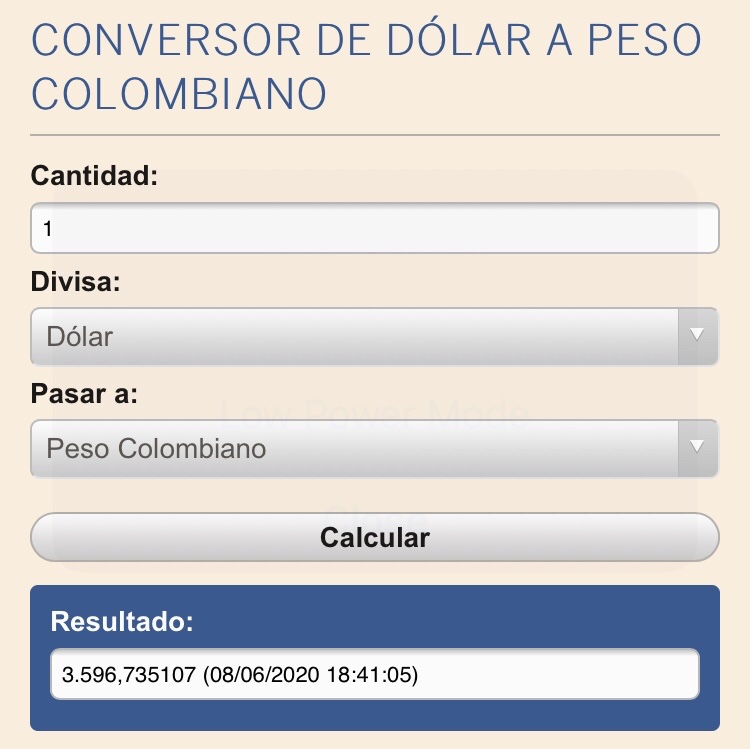Open the Divisa dropdown showing Dólar

click(374, 336)
